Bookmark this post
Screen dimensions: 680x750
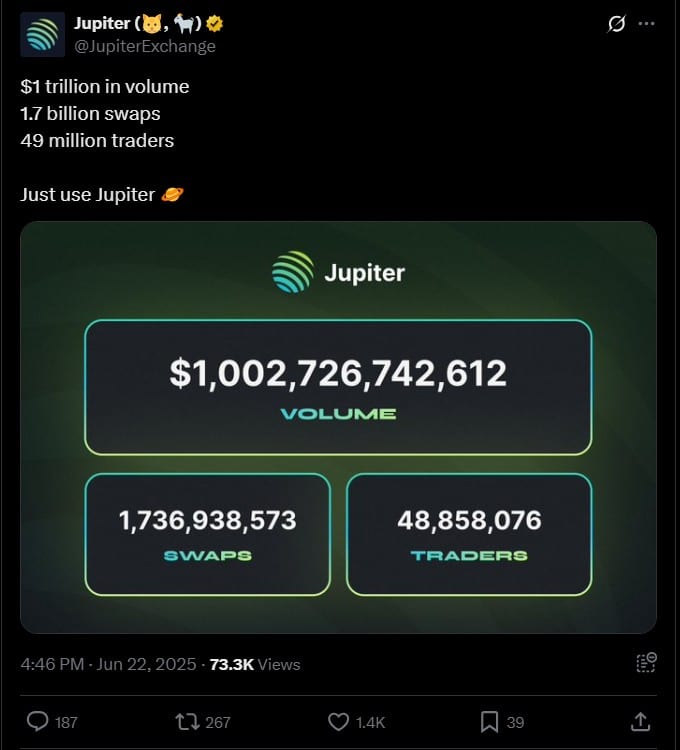490,721
